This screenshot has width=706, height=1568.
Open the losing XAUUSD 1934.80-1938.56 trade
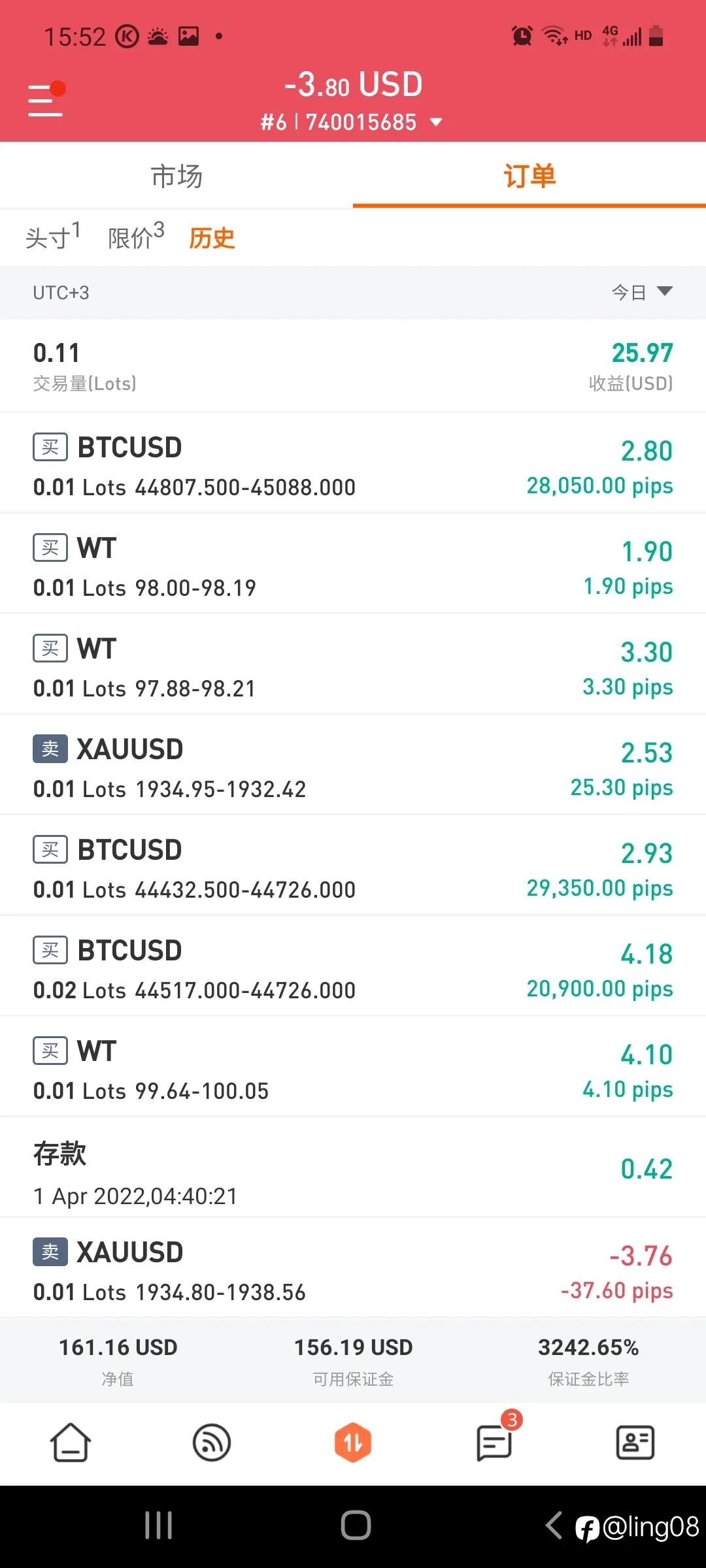point(353,1268)
